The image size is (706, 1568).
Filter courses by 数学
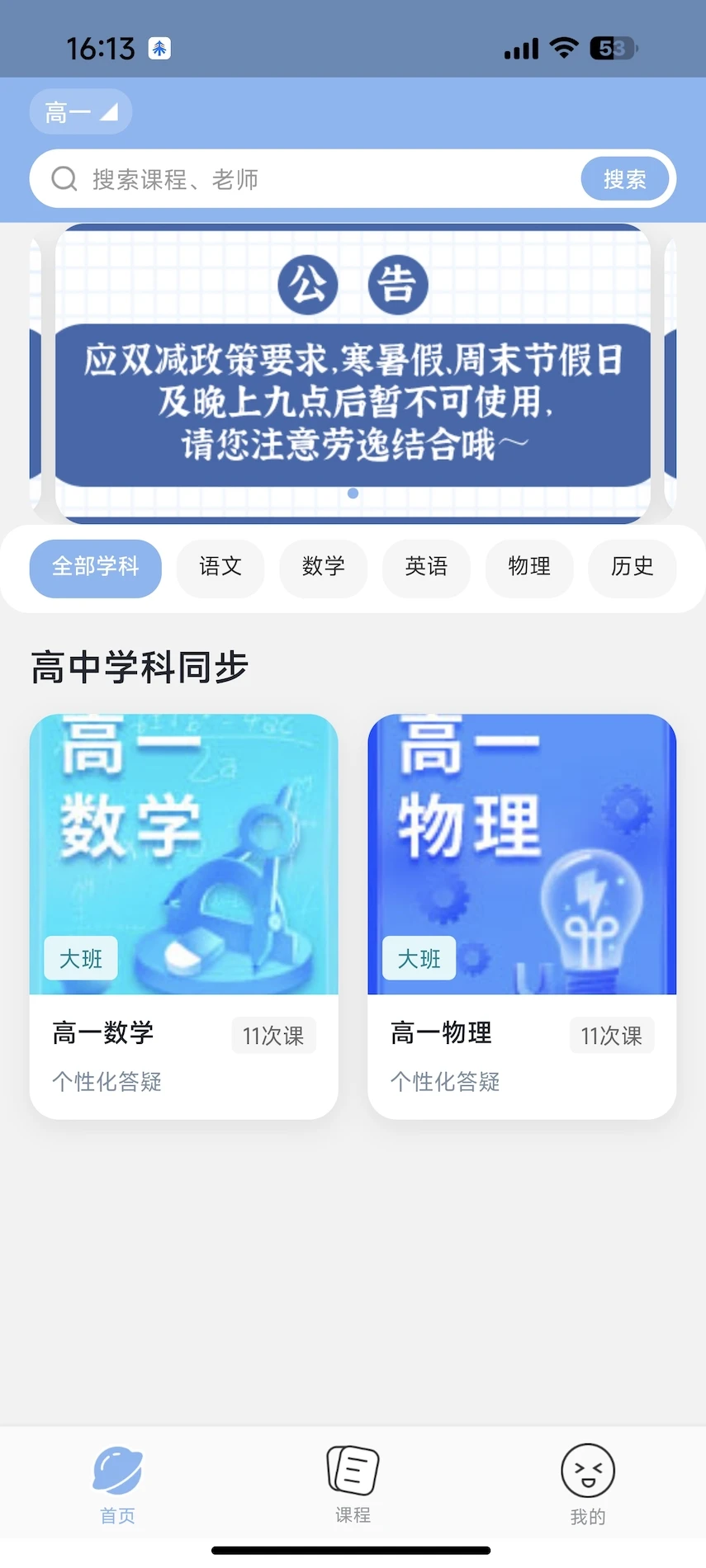pos(323,568)
